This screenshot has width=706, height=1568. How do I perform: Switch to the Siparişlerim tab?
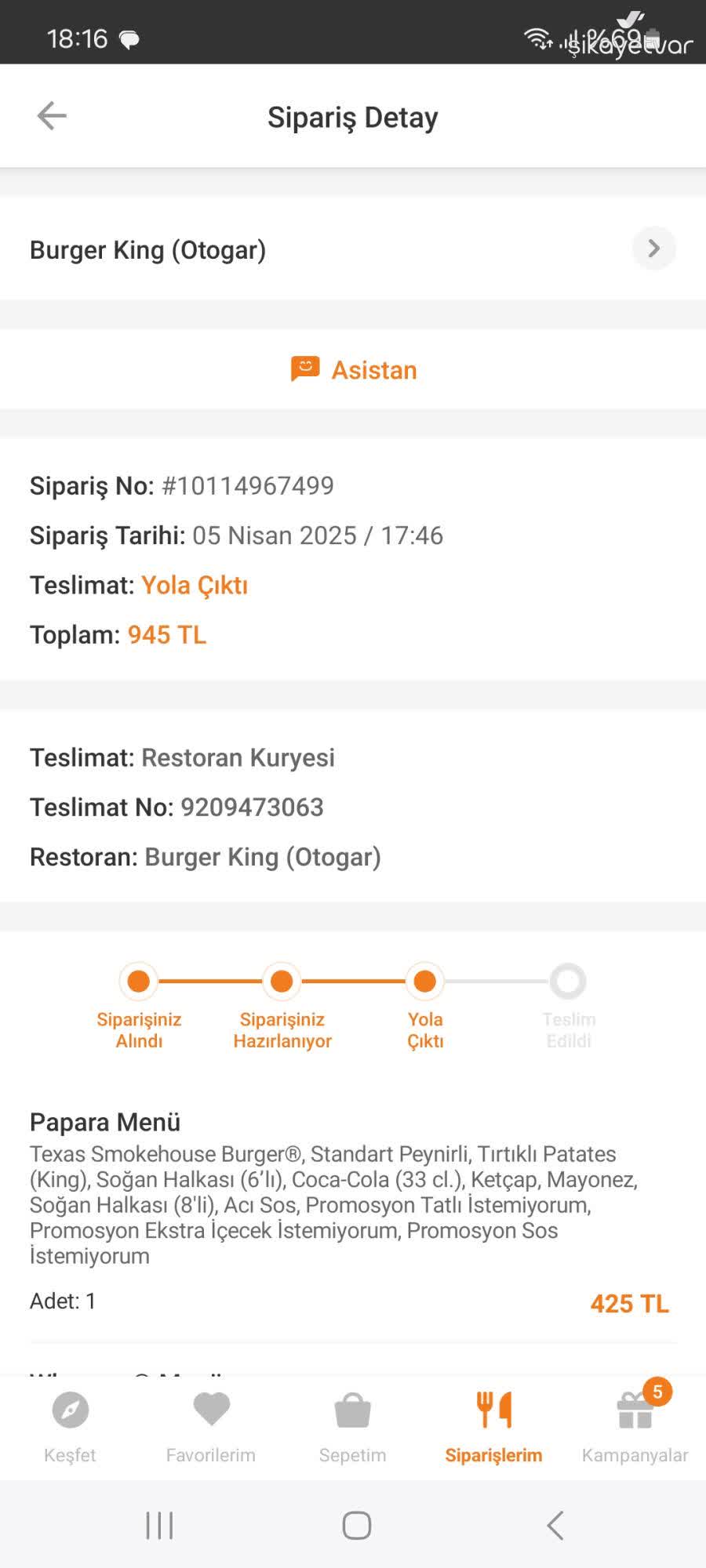click(493, 1427)
